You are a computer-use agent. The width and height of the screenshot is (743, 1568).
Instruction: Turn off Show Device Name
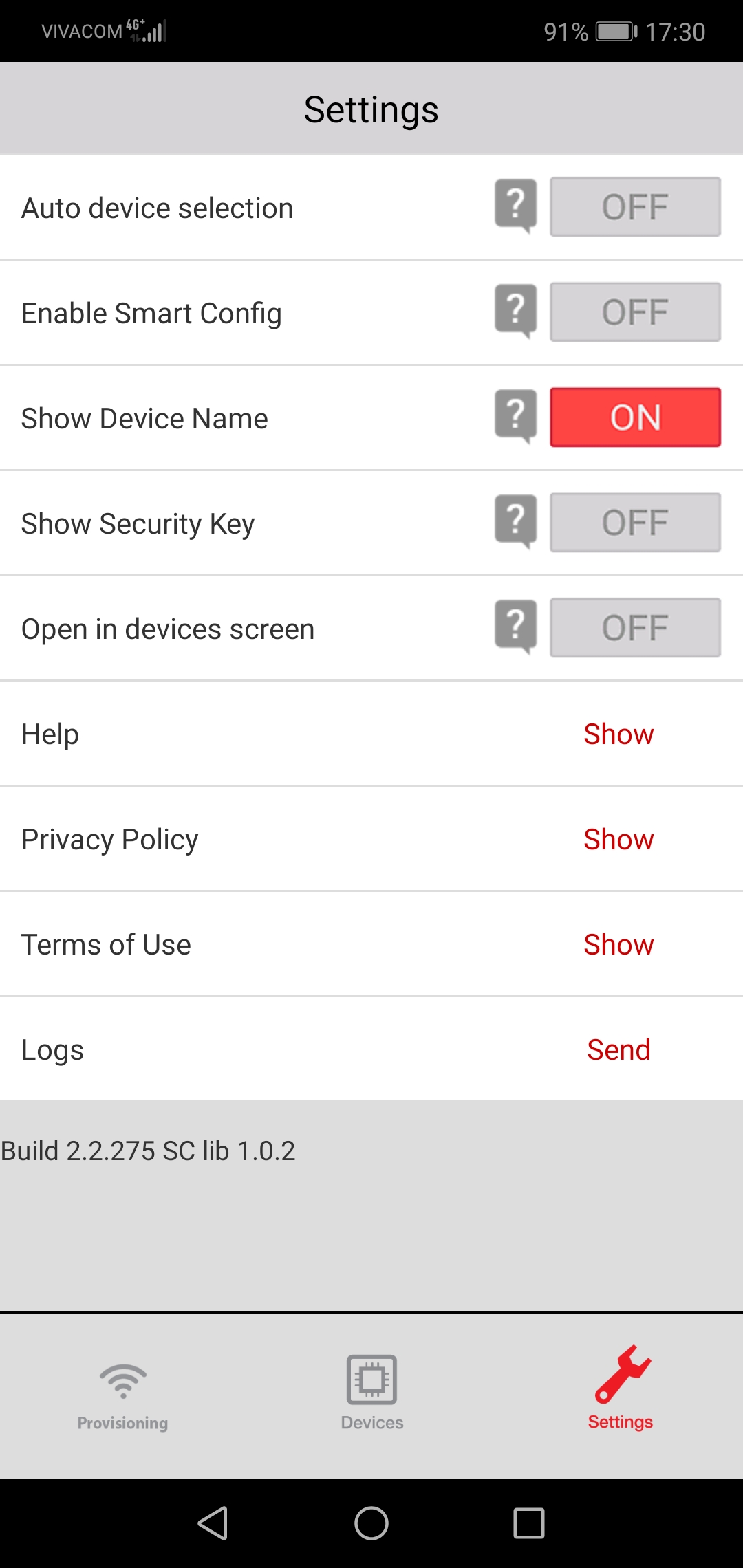(635, 417)
